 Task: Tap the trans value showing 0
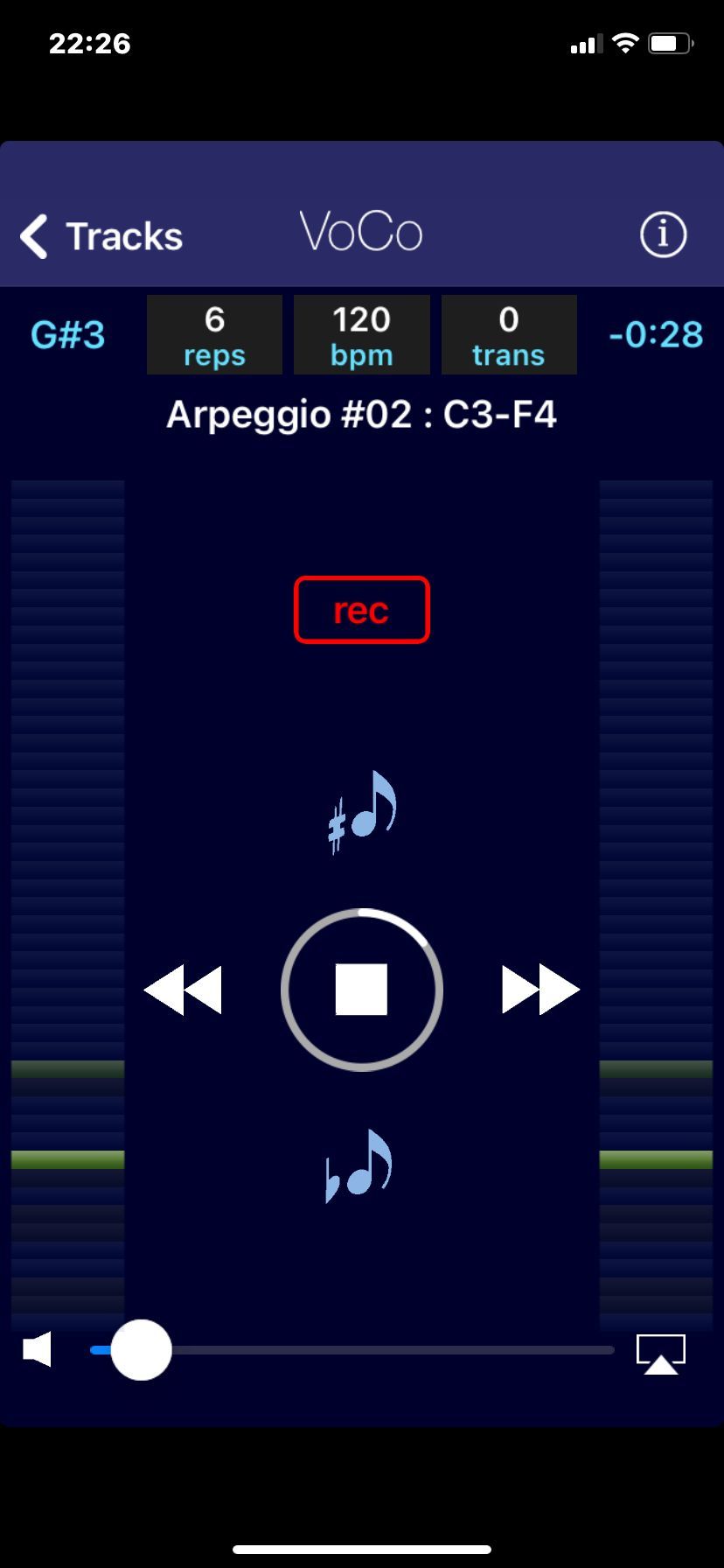(x=509, y=334)
